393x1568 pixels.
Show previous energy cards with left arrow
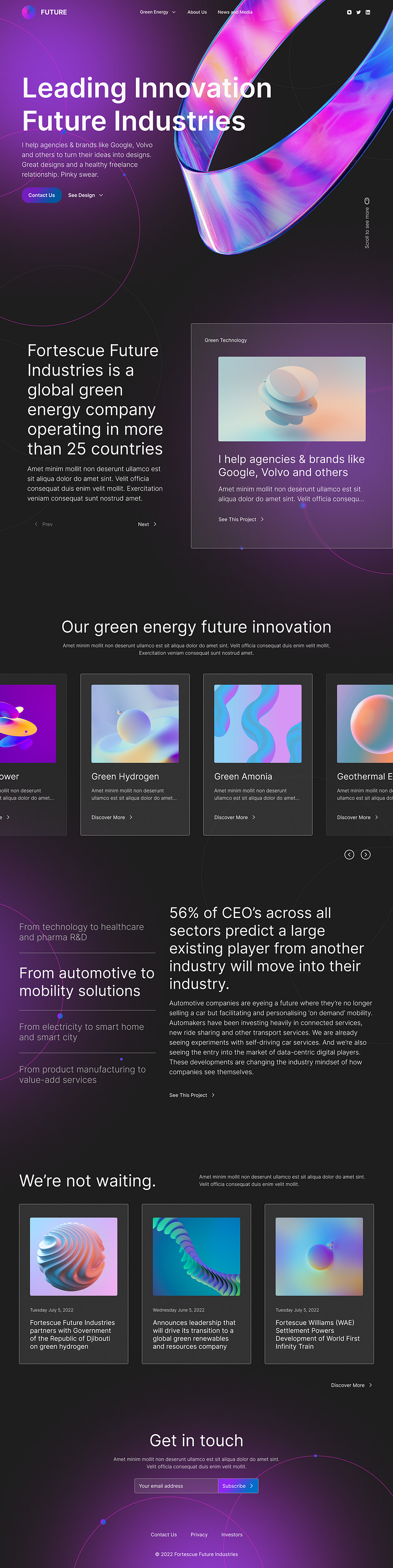pos(349,855)
